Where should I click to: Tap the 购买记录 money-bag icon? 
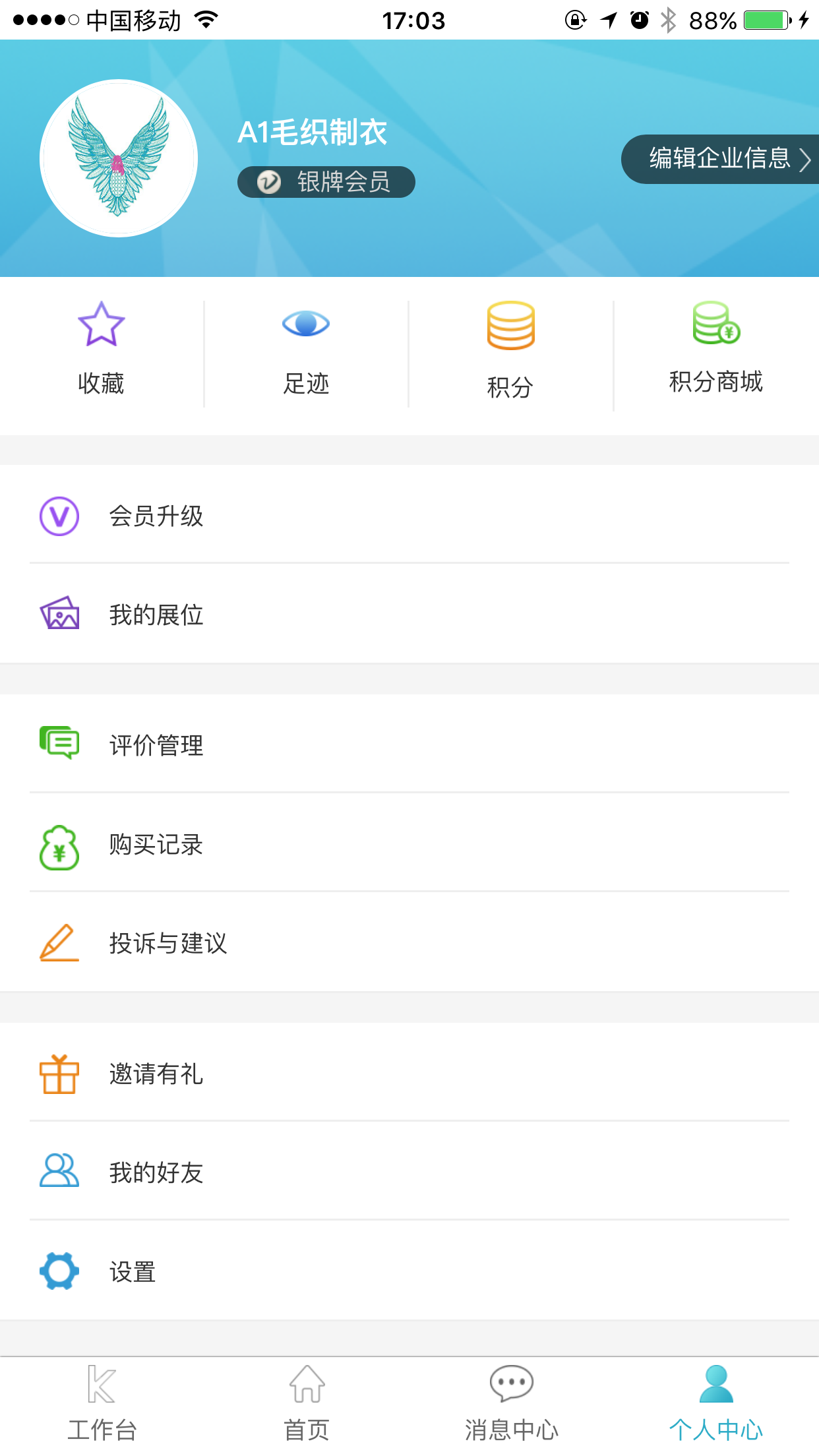59,845
